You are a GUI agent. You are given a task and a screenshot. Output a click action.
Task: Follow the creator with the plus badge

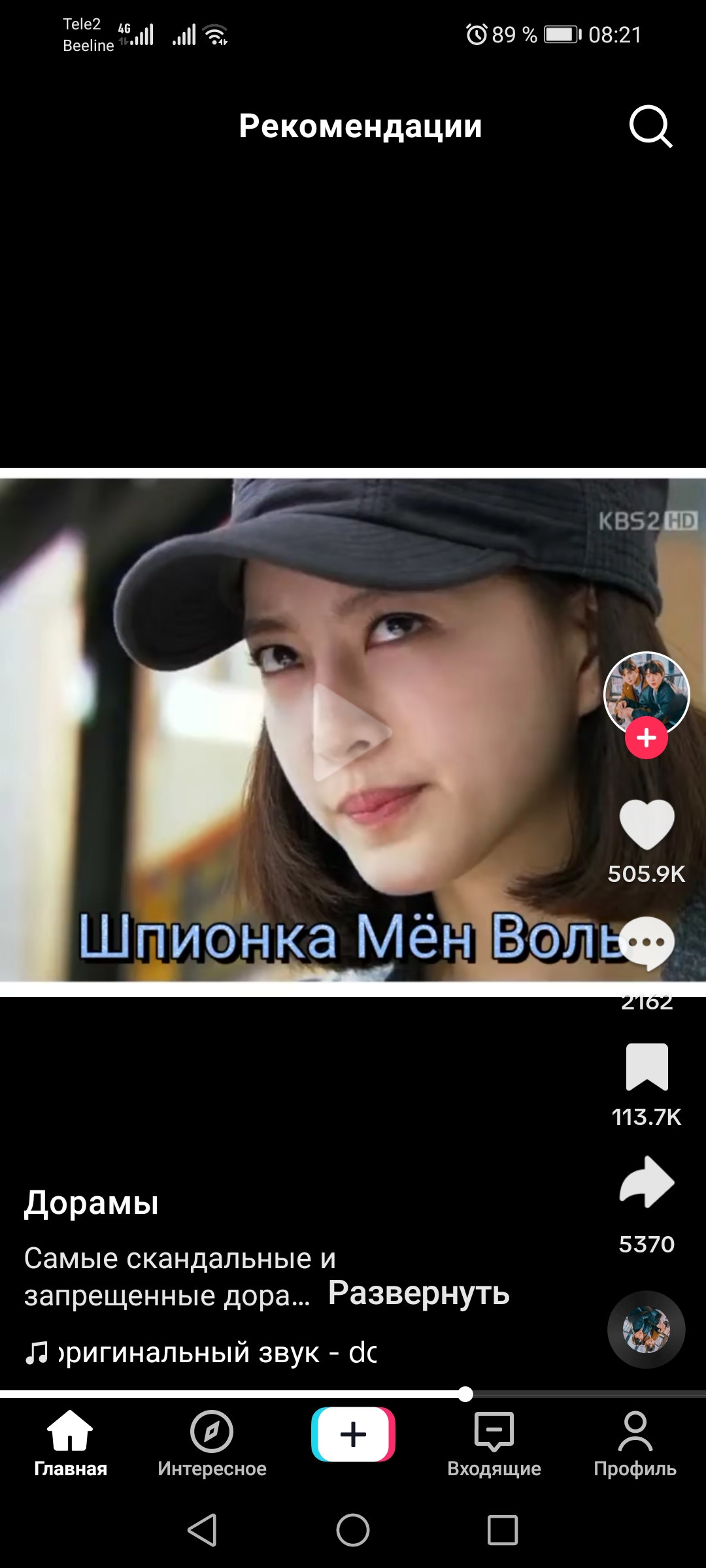tap(646, 738)
